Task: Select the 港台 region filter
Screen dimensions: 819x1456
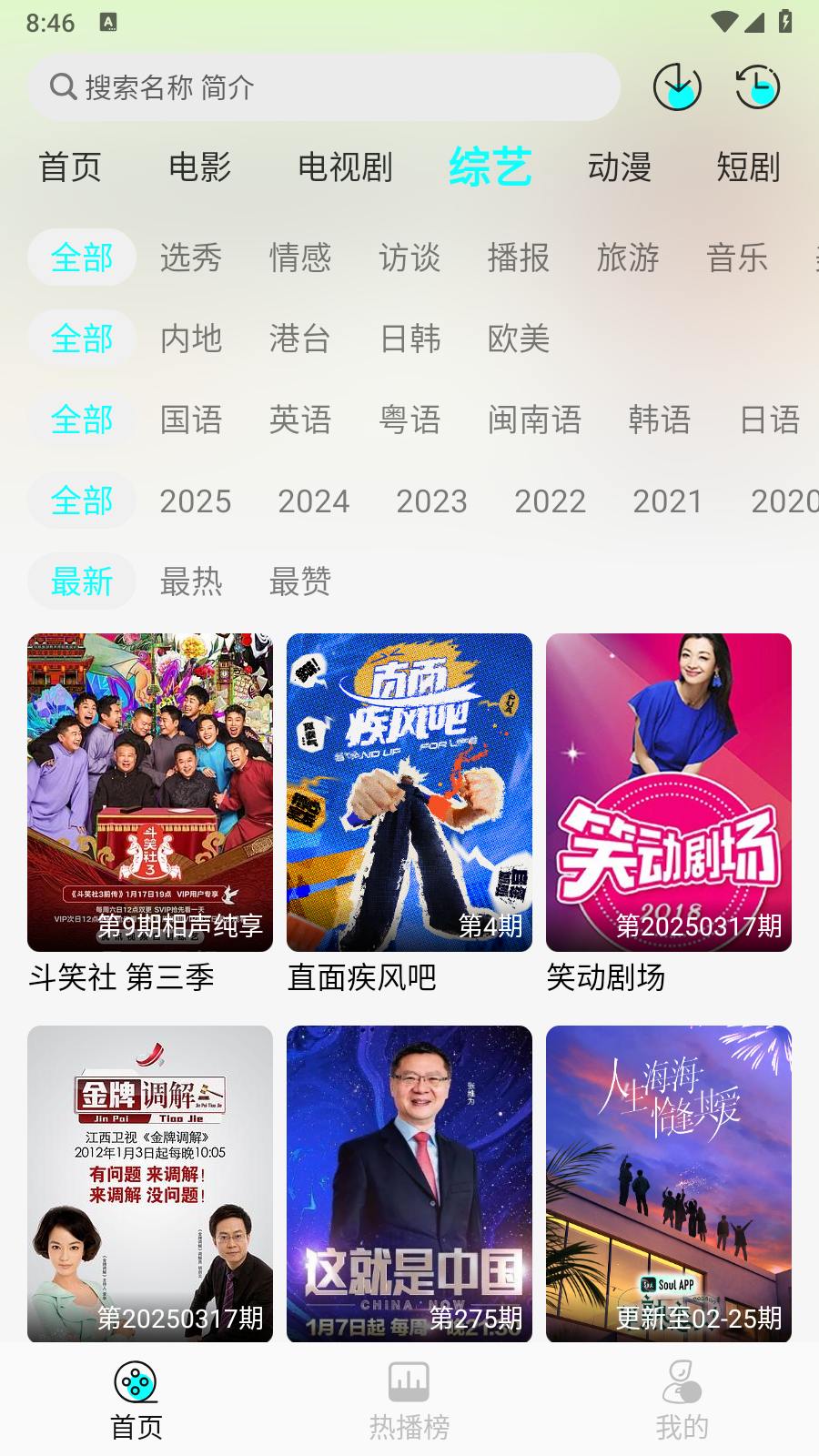Action: point(300,339)
